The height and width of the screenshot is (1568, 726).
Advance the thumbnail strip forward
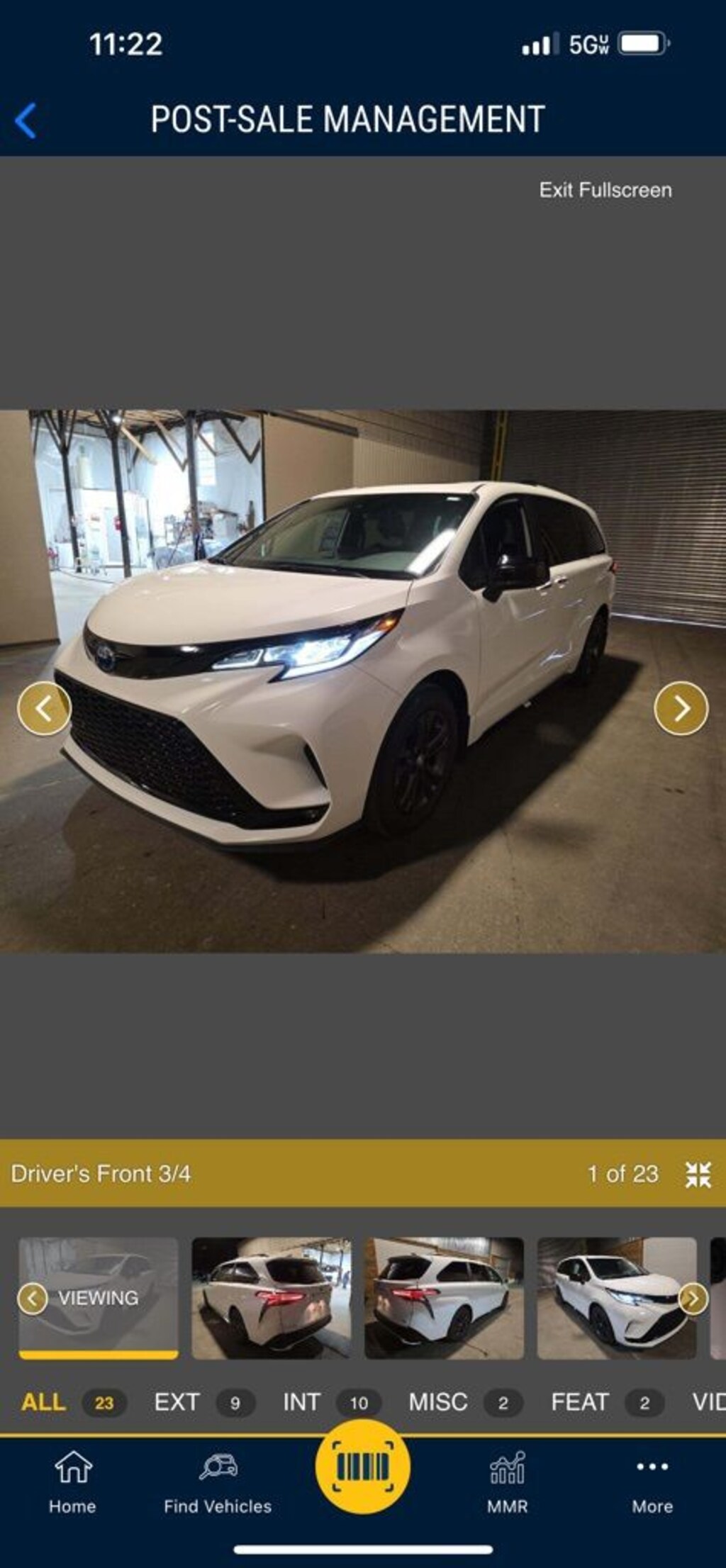click(x=693, y=1299)
